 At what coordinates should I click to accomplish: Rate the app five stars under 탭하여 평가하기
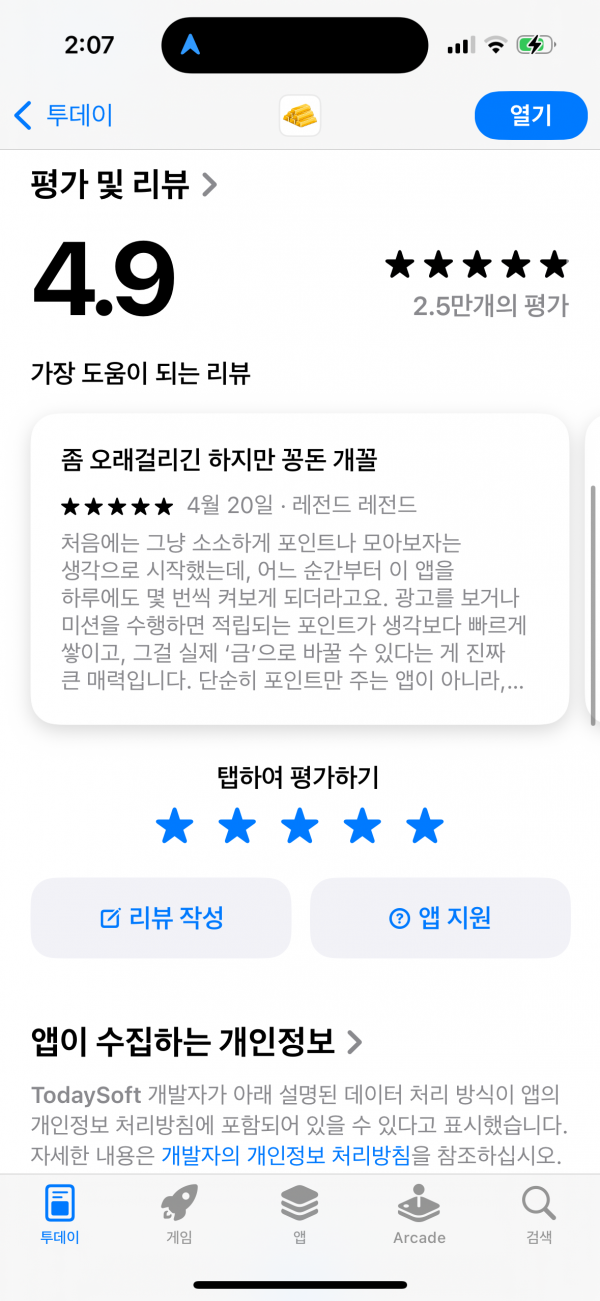coord(424,827)
